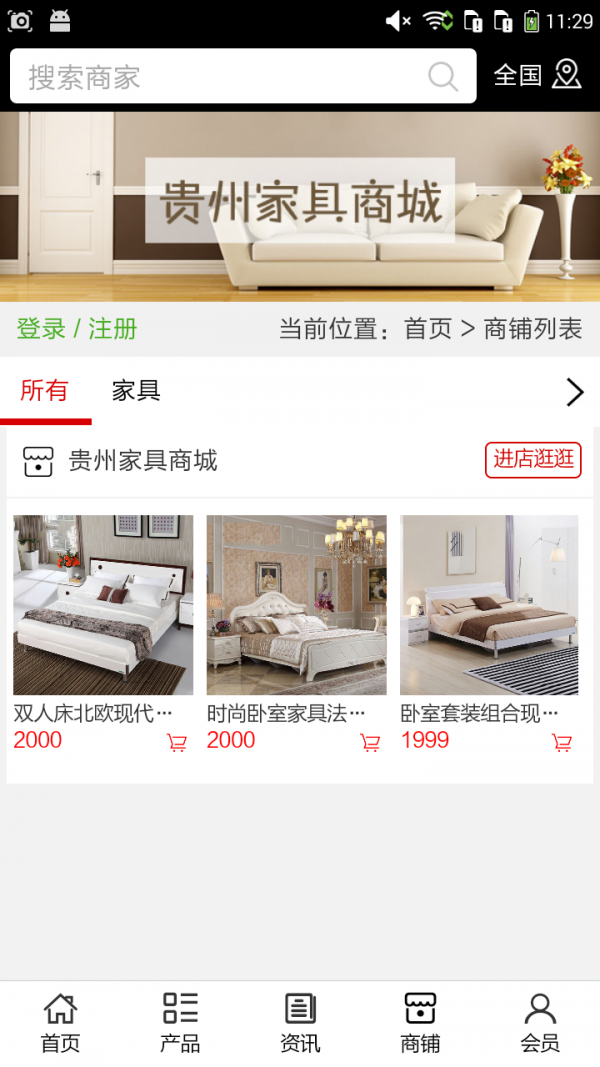Add 时尚卧室家具法 to cart
Screen dimensions: 600x1067
[370, 743]
